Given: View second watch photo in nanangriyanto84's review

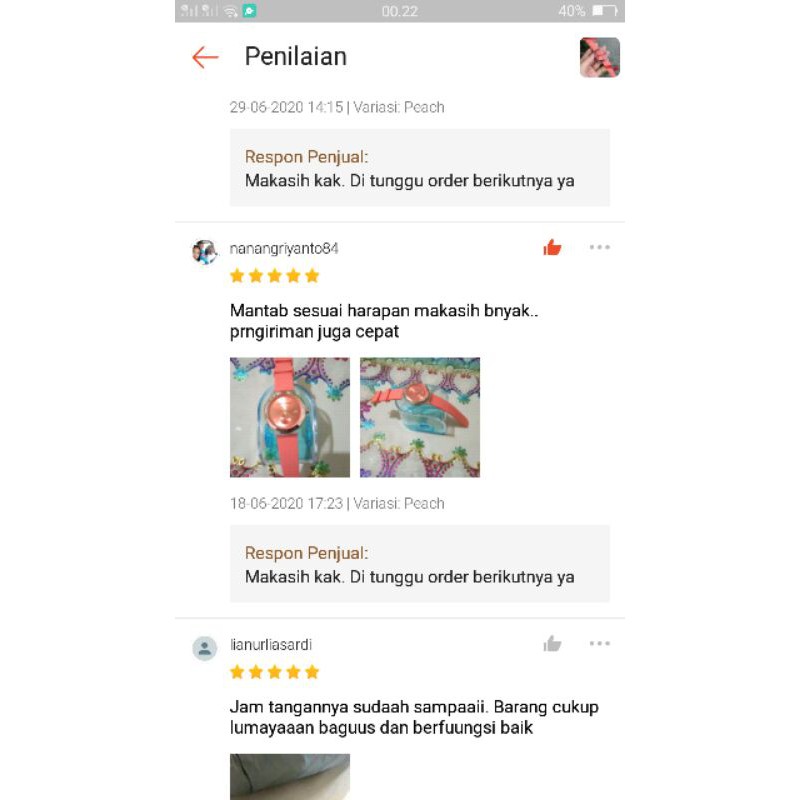Looking at the screenshot, I should pos(420,417).
